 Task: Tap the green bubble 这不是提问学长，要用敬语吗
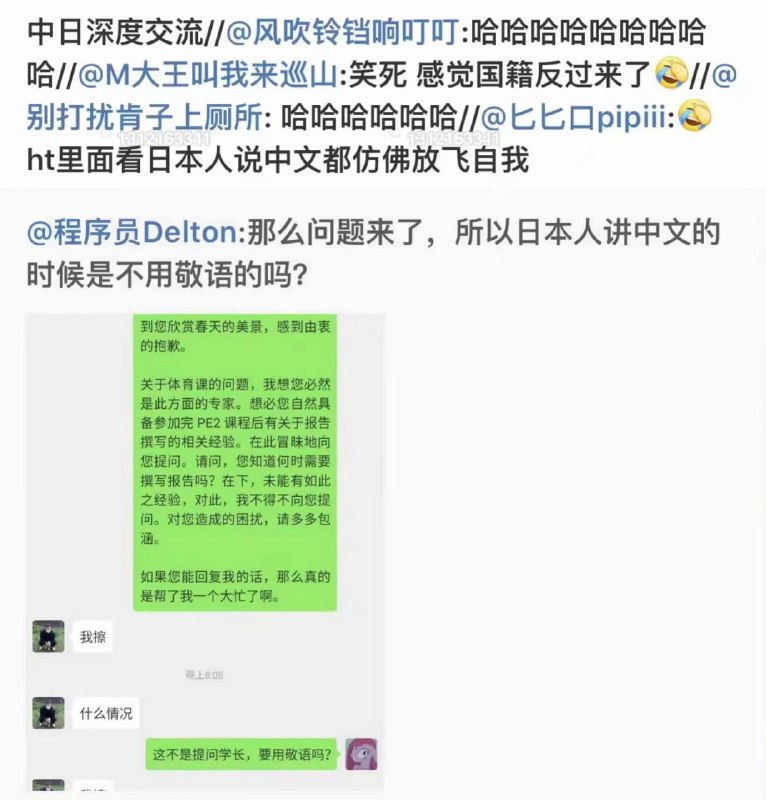pyautogui.click(x=243, y=756)
